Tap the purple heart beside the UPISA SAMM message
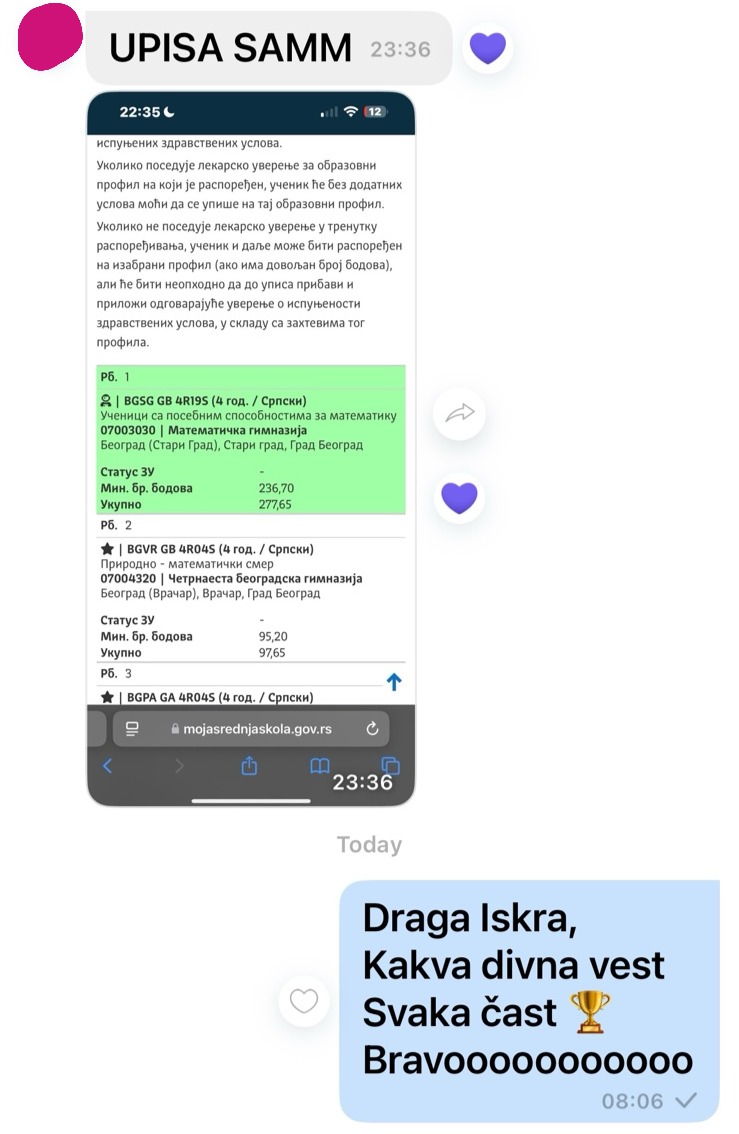This screenshot has width=739, height=1134. 487,48
